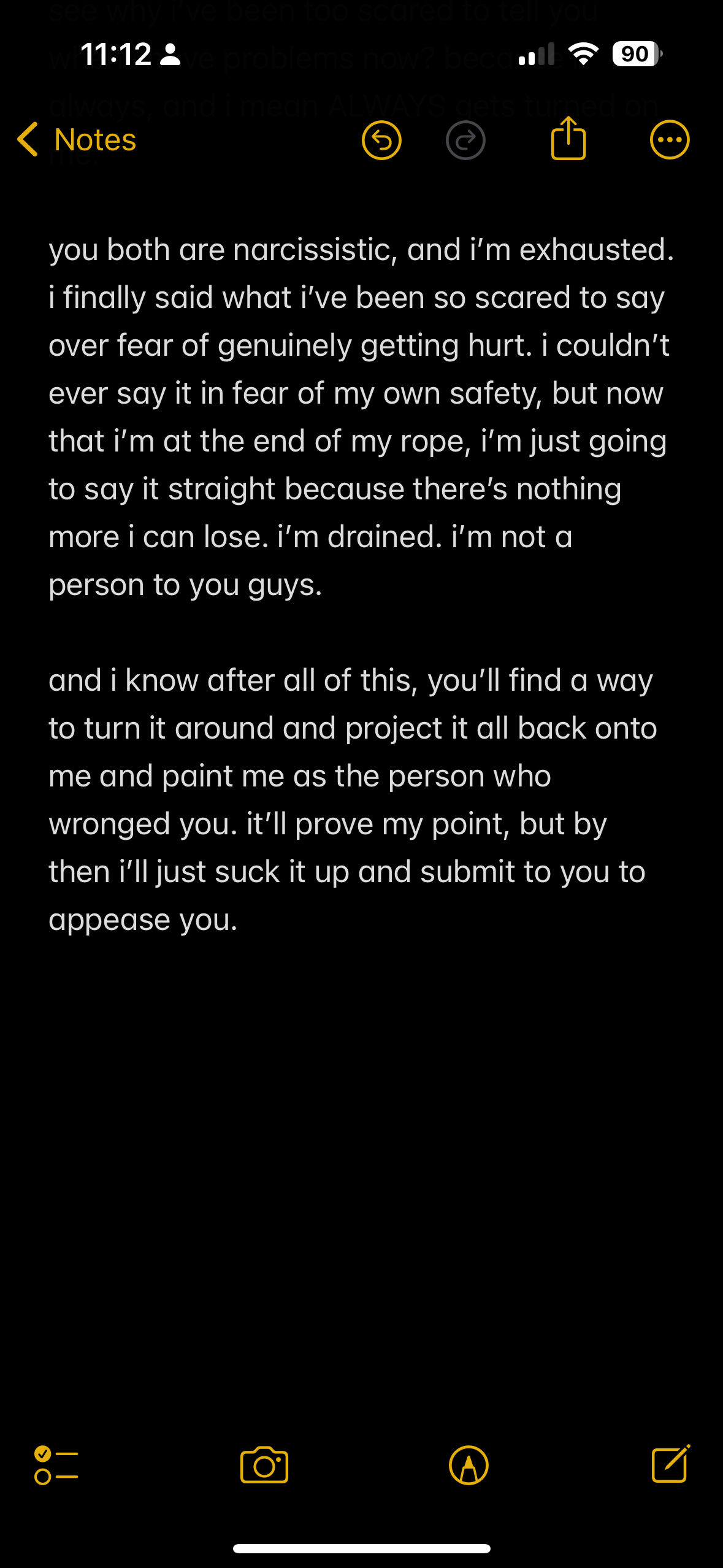Screen dimensions: 723x1568
Task: Redo the last undone edit
Action: click(x=465, y=140)
